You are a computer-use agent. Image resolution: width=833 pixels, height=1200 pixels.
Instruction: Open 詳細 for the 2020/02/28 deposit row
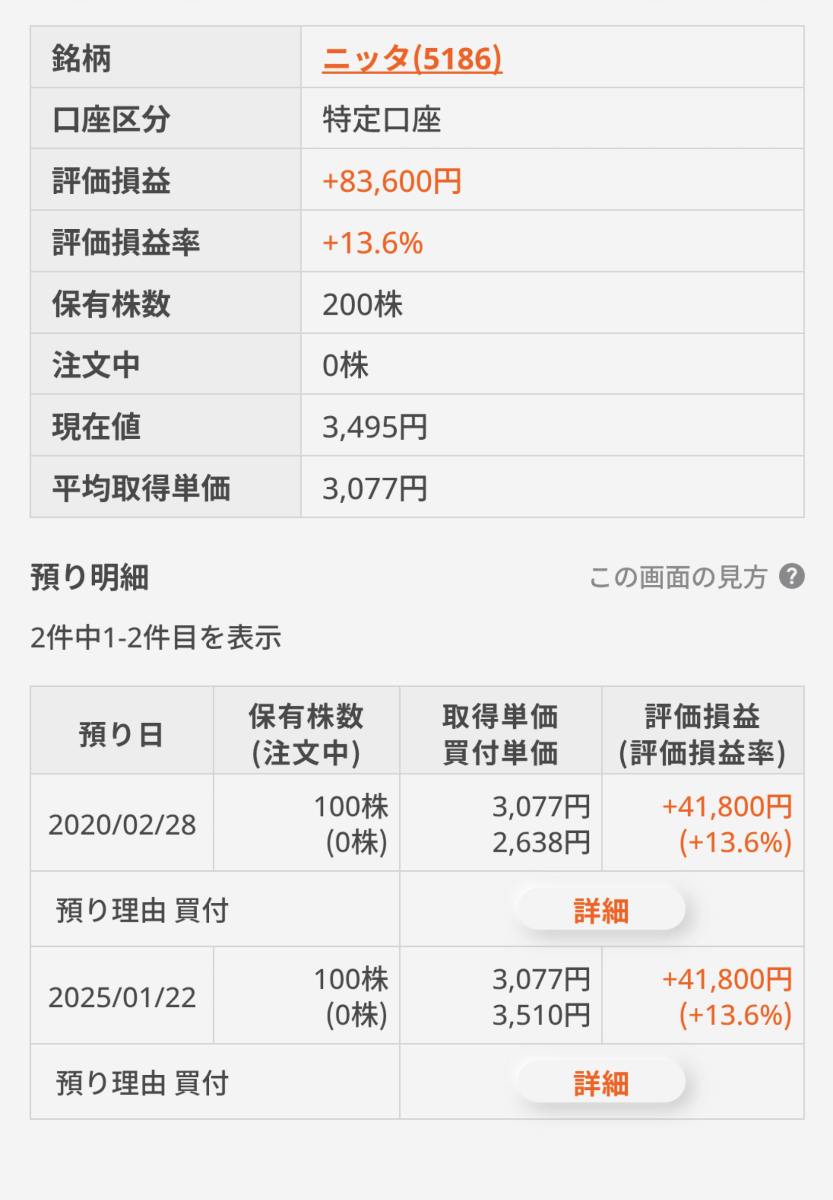click(599, 909)
